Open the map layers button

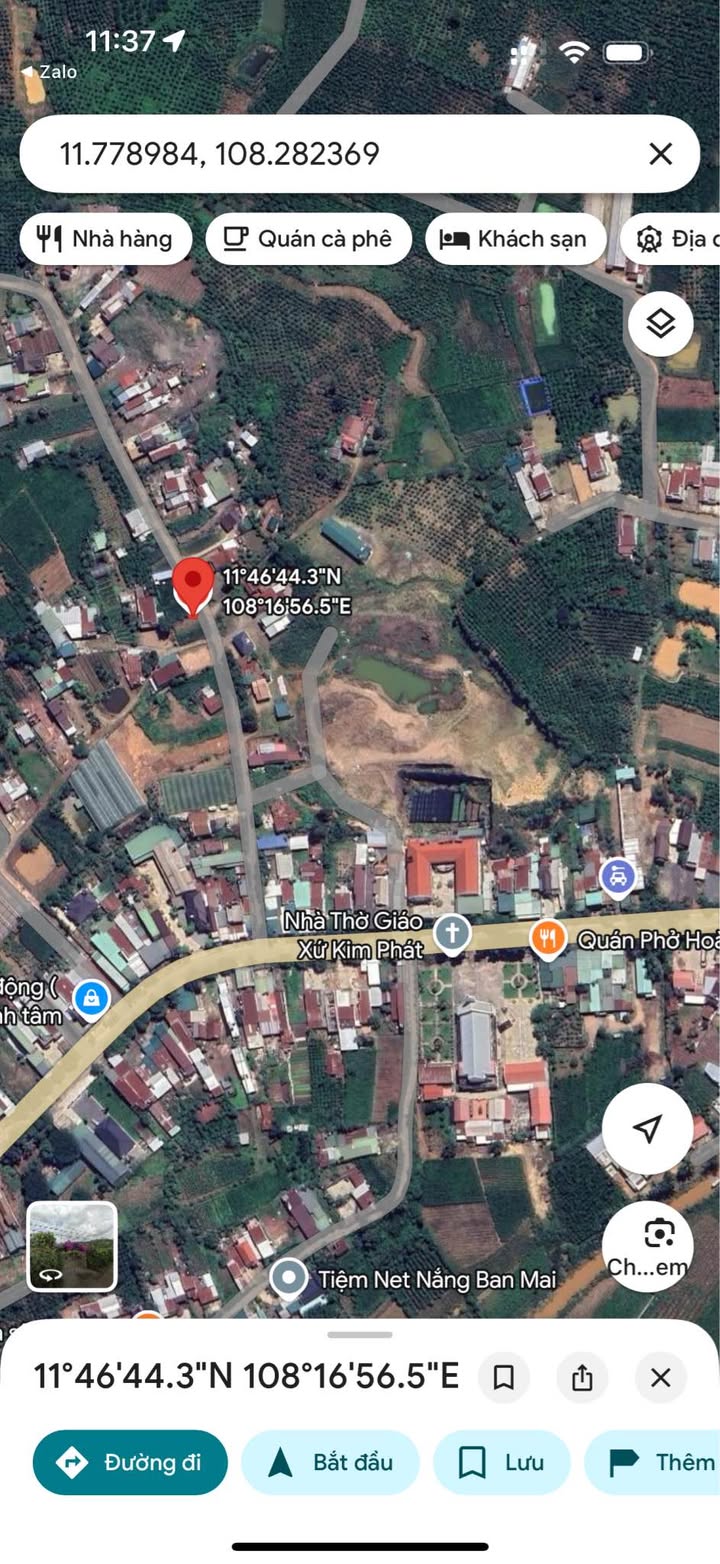tap(660, 324)
